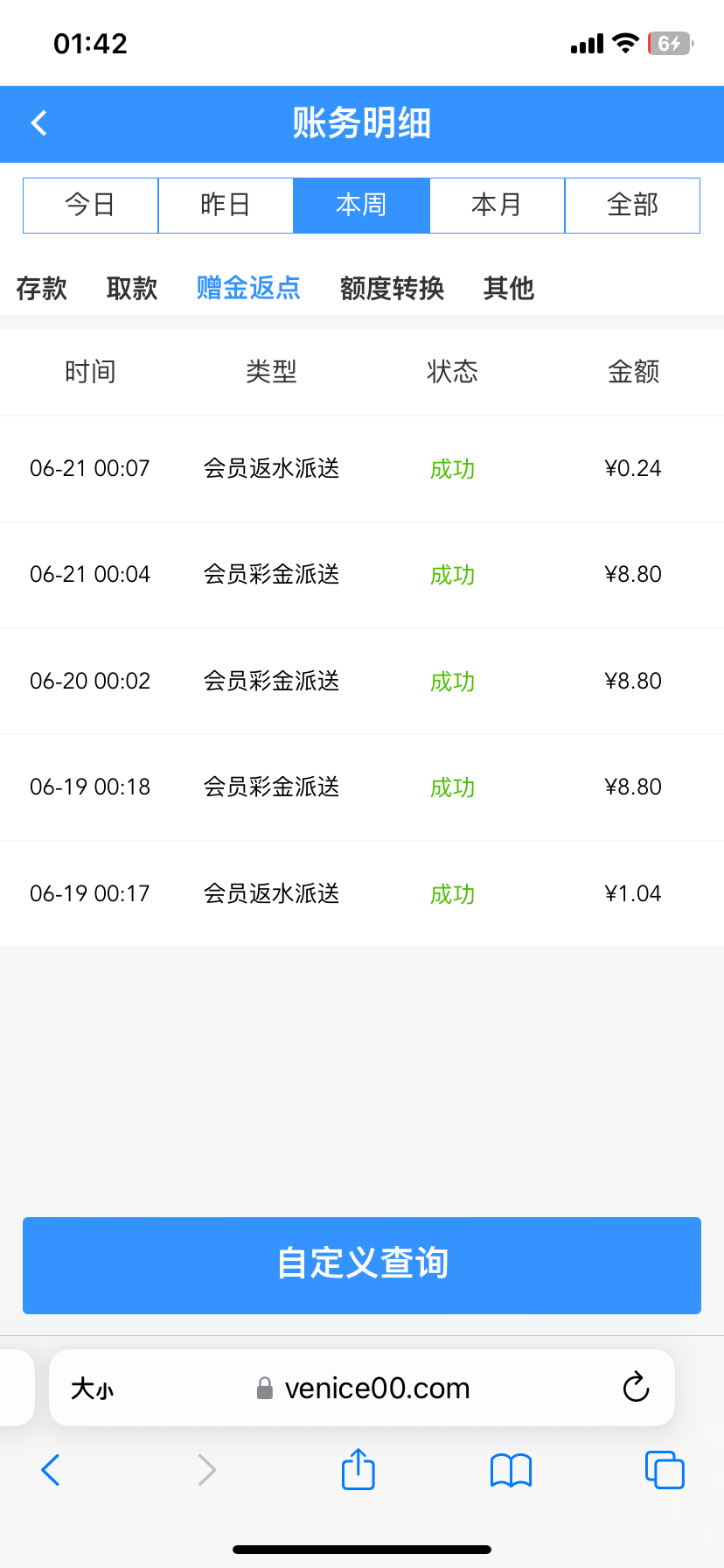The image size is (724, 1568).
Task: Select the 赠金返点 category
Action: tap(248, 288)
